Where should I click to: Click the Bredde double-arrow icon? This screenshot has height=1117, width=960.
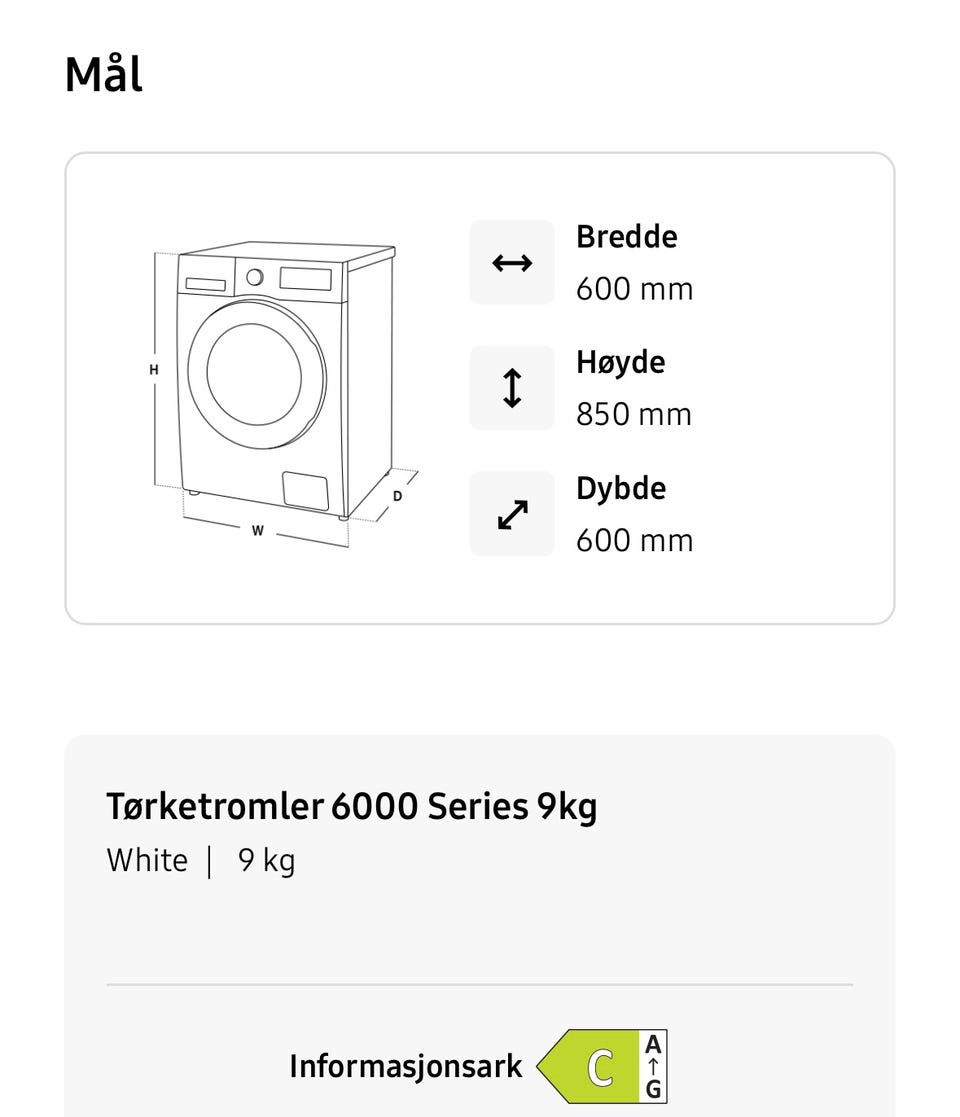[511, 262]
